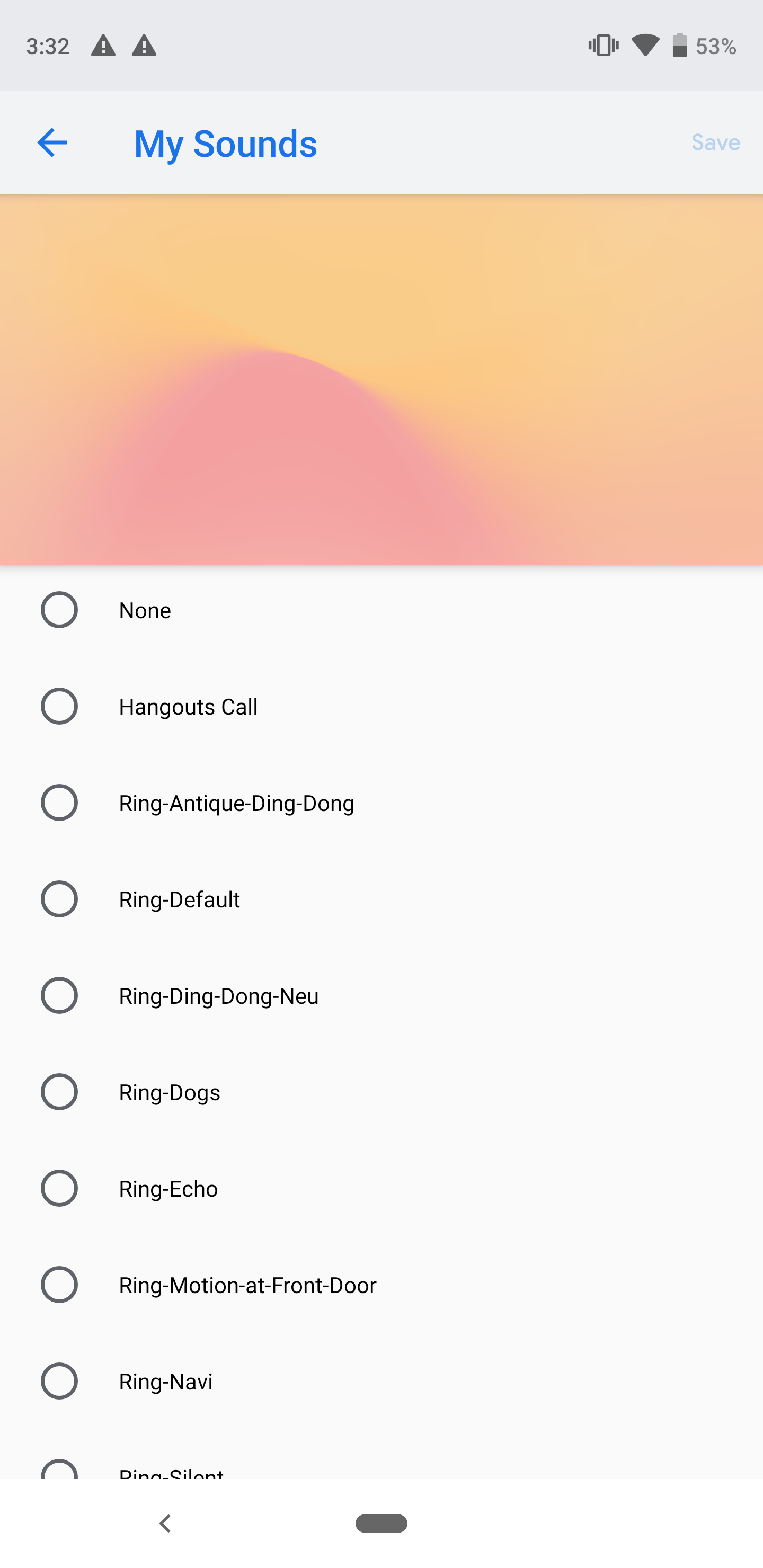Viewport: 763px width, 1568px height.
Task: Select the Ring-Navi sound
Action: click(x=381, y=1381)
